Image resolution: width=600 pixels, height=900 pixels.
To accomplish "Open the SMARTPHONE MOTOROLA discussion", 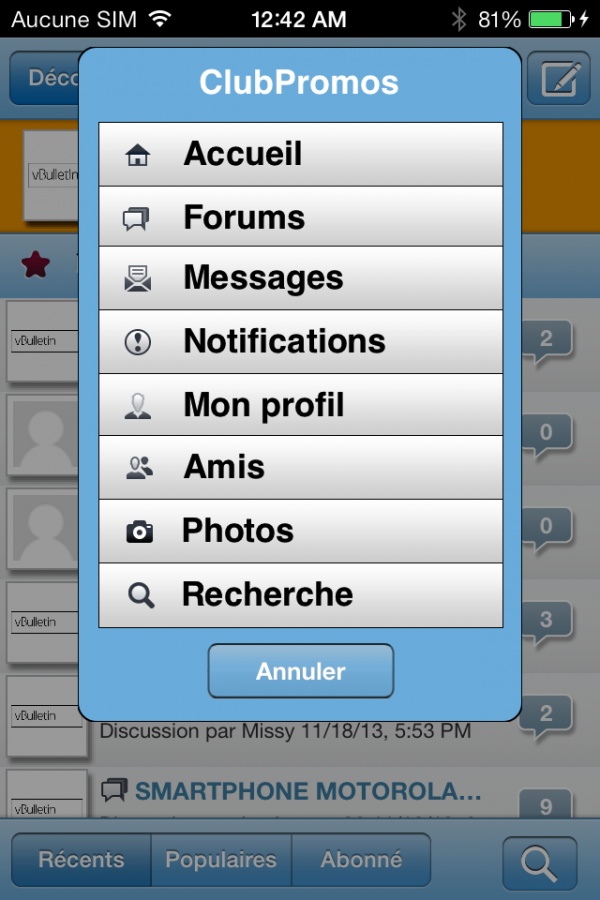I will [307, 792].
